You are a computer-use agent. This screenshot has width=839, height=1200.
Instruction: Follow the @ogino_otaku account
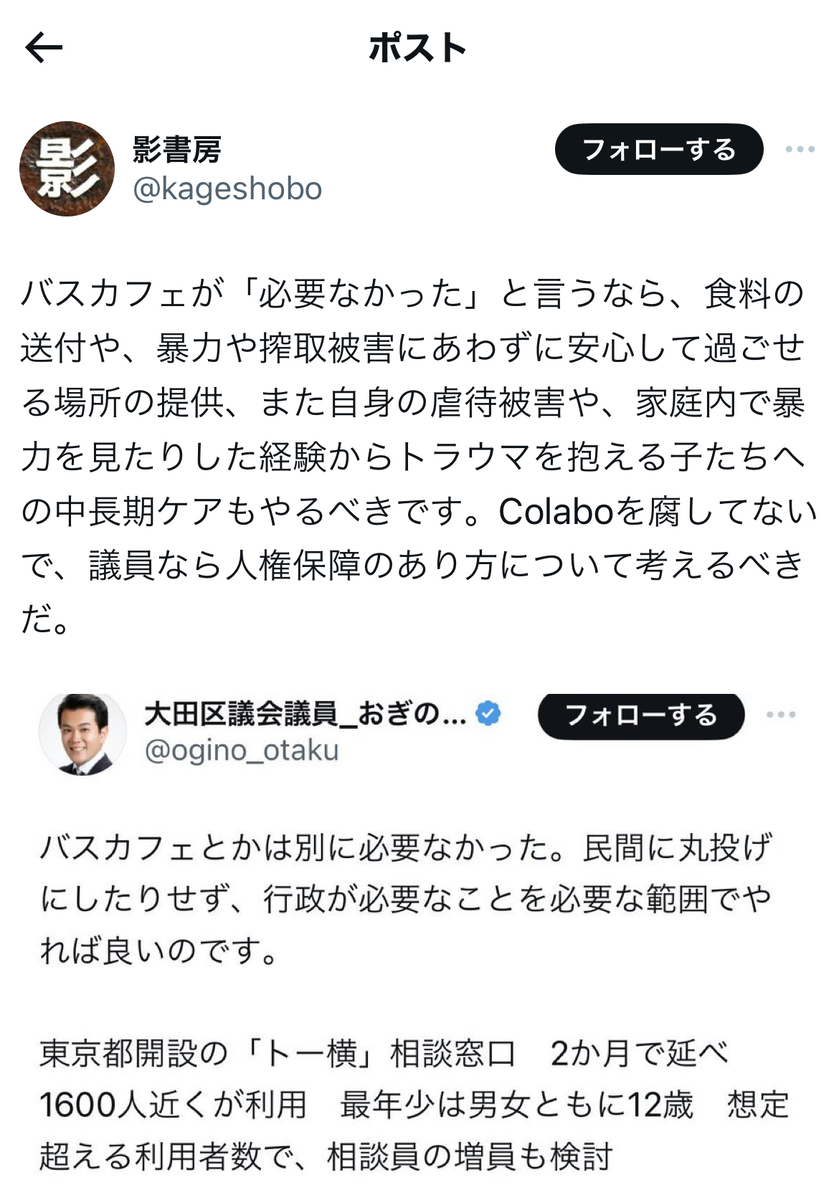click(x=641, y=715)
